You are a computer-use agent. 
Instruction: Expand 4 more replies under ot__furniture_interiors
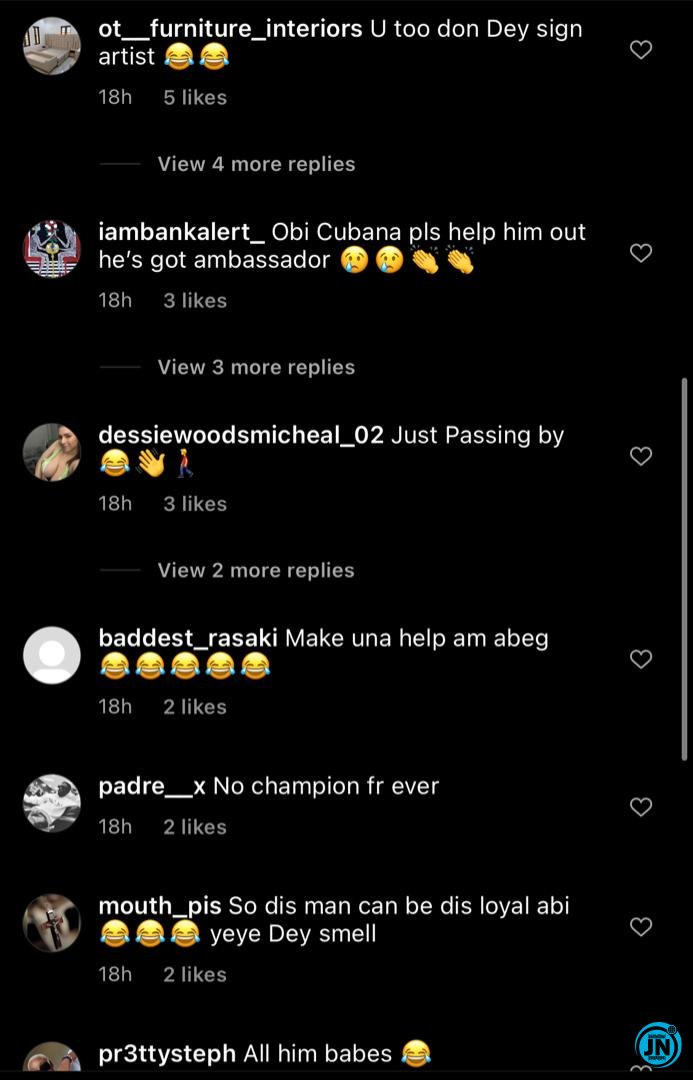[x=256, y=164]
